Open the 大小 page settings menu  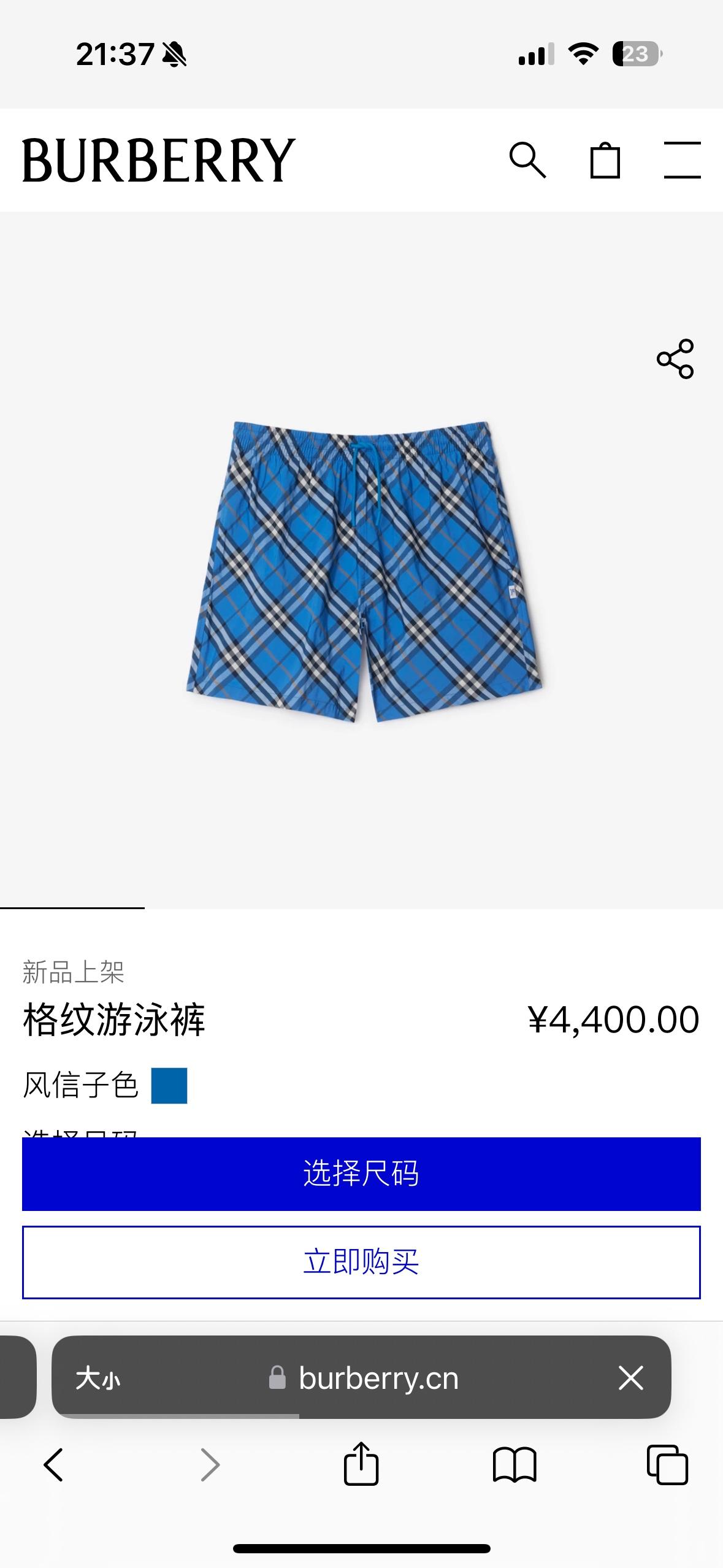pyautogui.click(x=98, y=1378)
